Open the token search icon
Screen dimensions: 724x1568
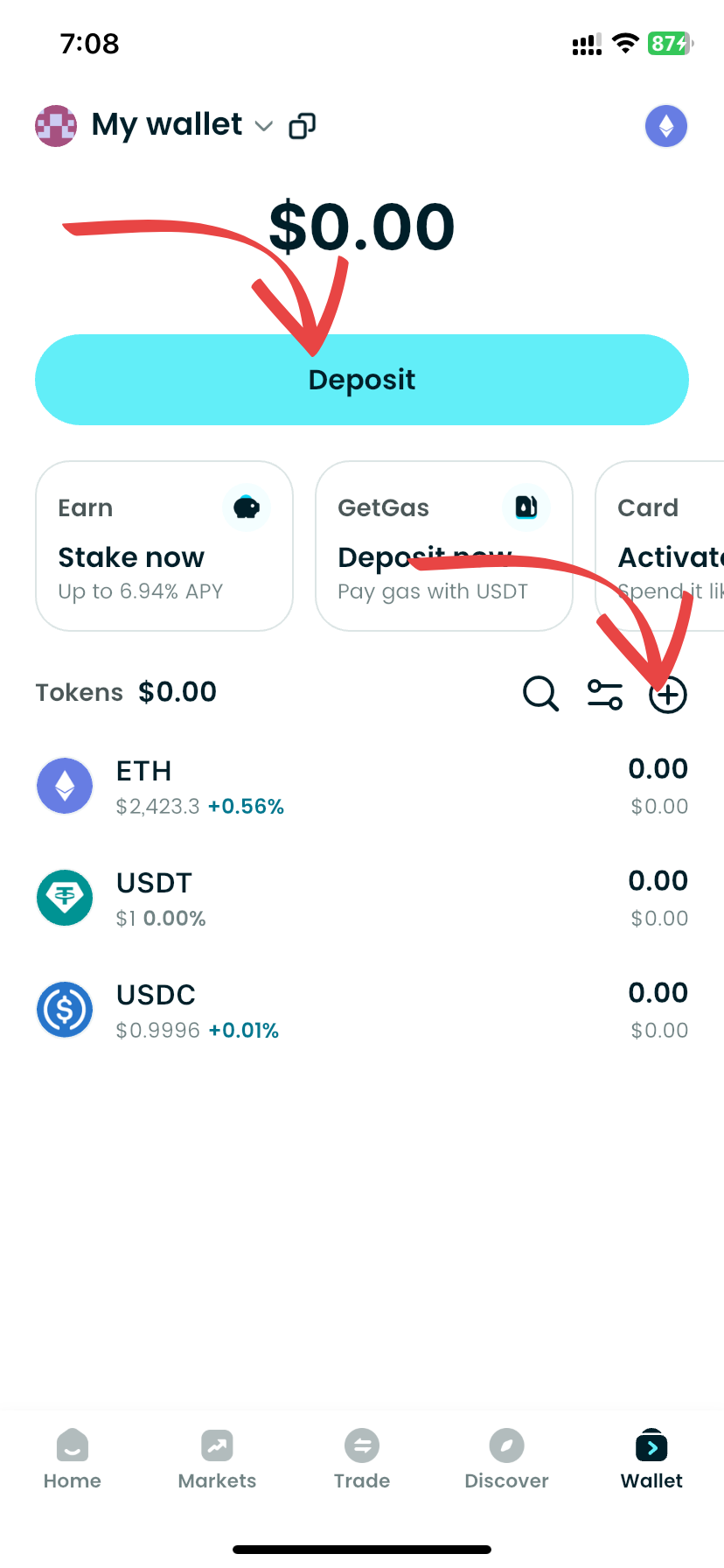click(540, 693)
